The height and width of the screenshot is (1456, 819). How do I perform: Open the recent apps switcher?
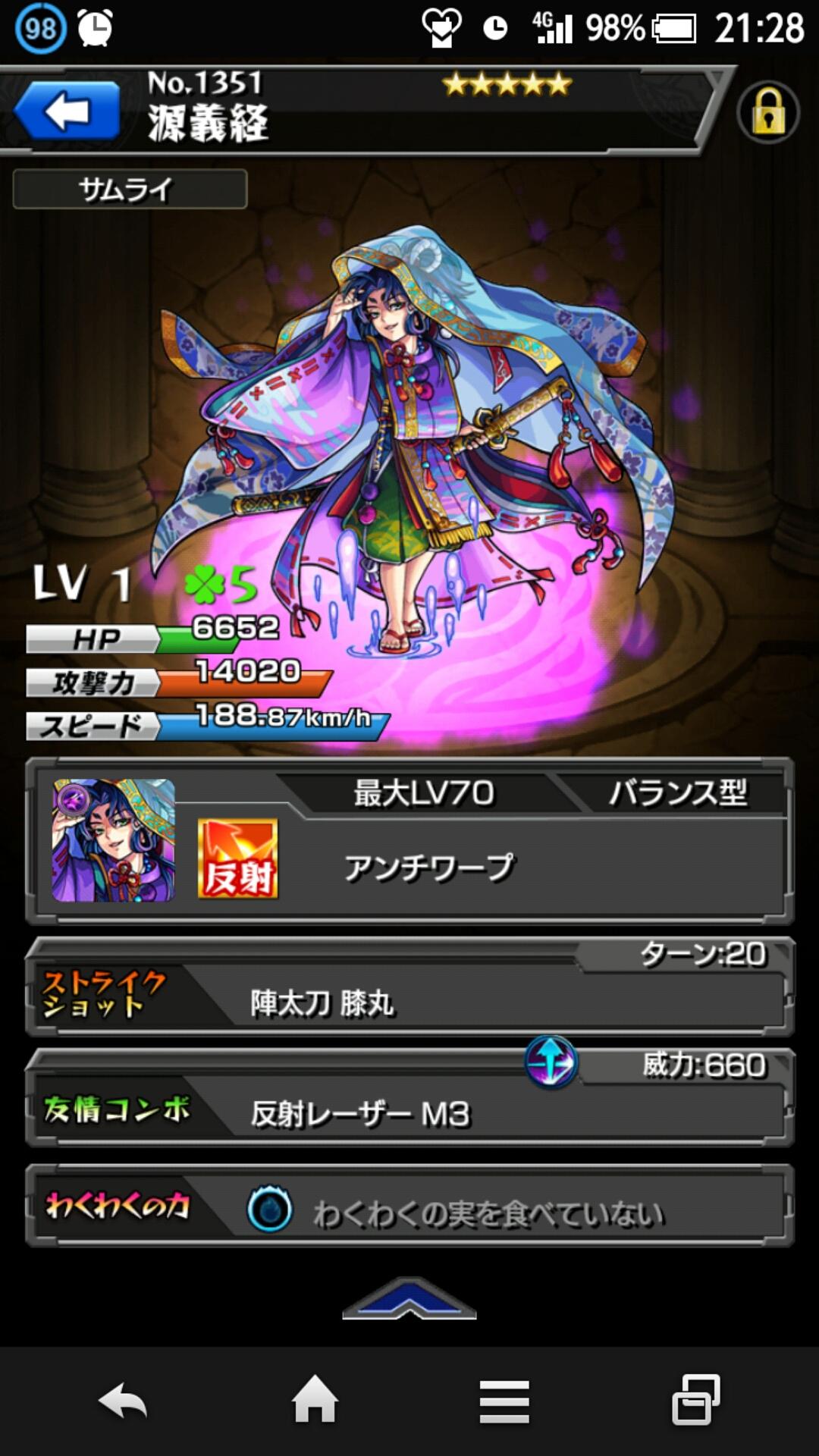(695, 1400)
